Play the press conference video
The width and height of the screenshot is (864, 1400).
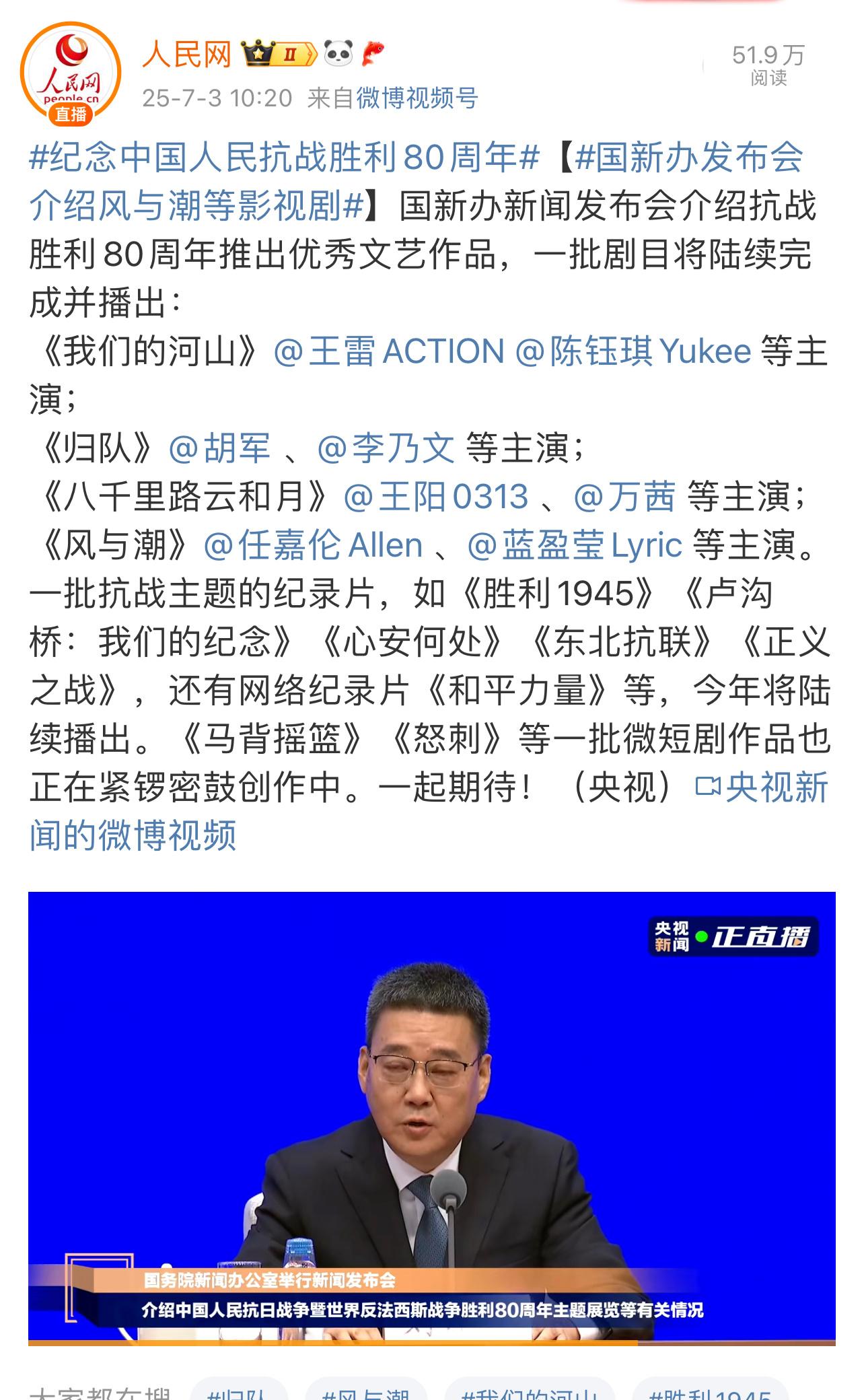pyautogui.click(x=432, y=1118)
